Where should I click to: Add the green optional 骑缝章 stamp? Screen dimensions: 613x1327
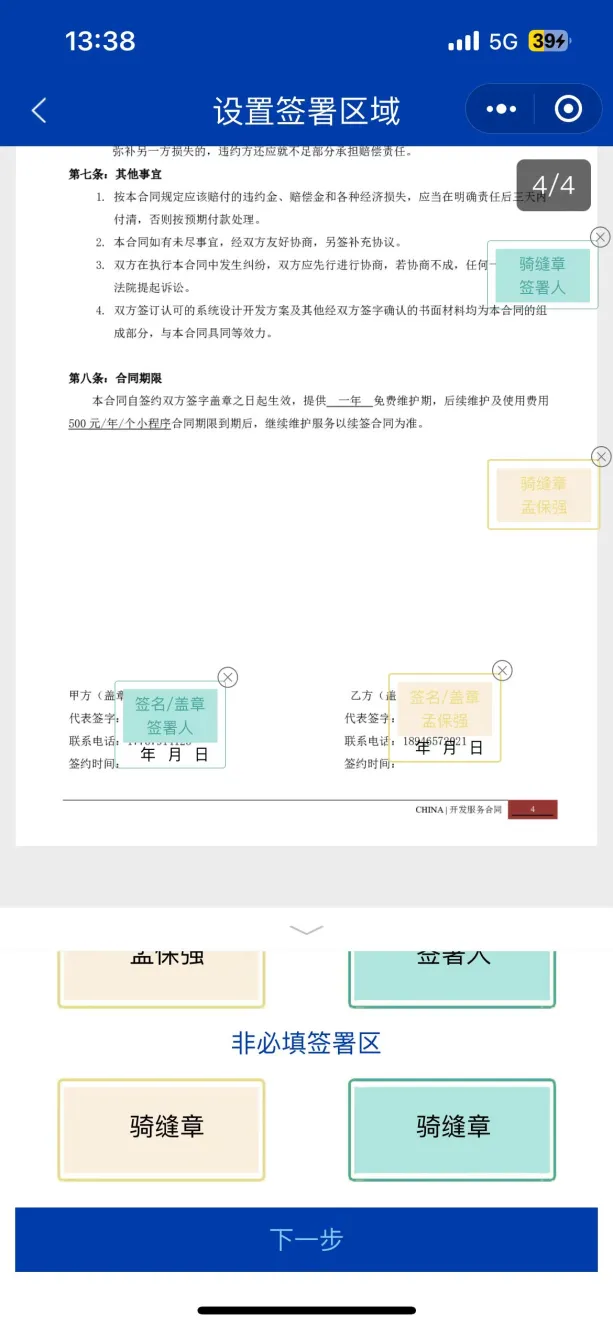point(452,1128)
